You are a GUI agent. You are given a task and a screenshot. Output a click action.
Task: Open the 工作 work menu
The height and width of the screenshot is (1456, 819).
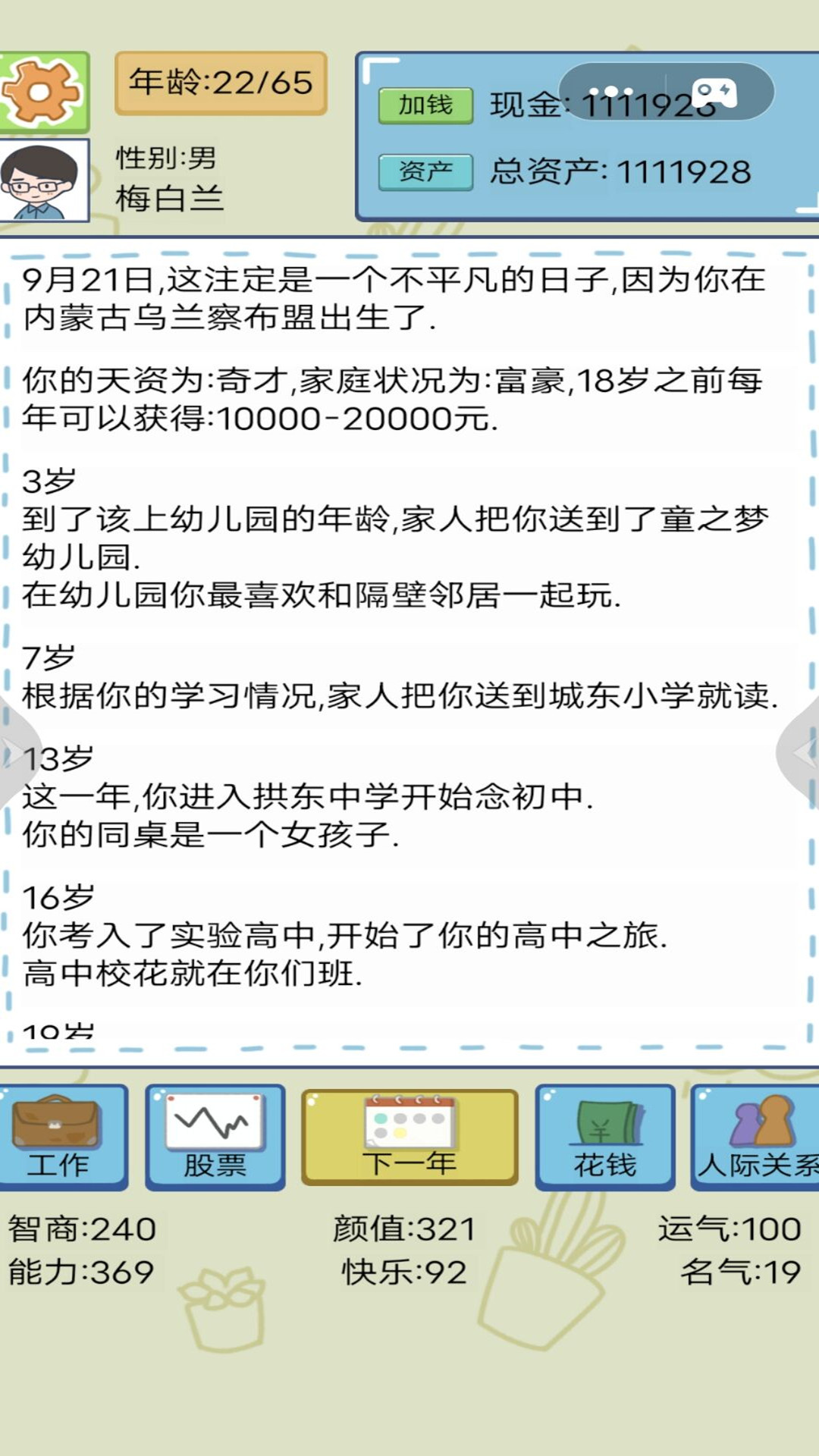[60, 1136]
